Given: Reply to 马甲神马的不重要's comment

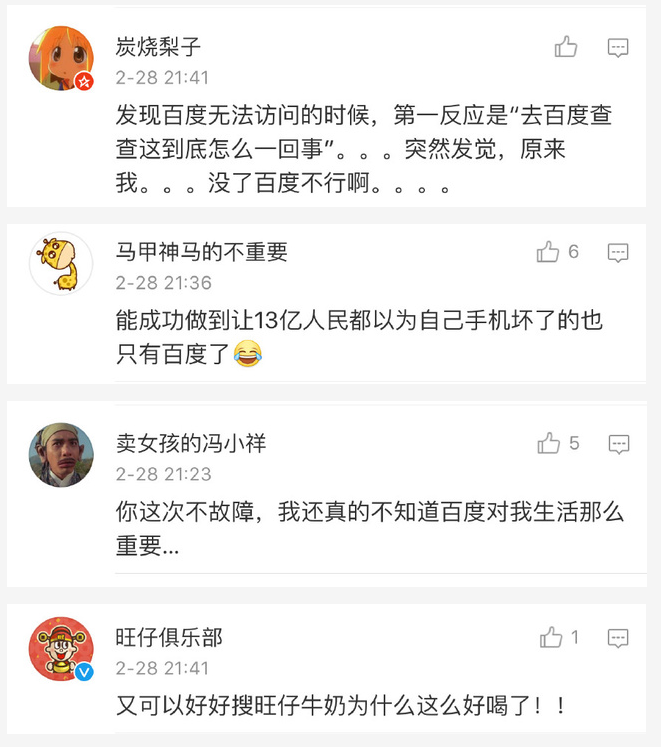Looking at the screenshot, I should point(619,253).
